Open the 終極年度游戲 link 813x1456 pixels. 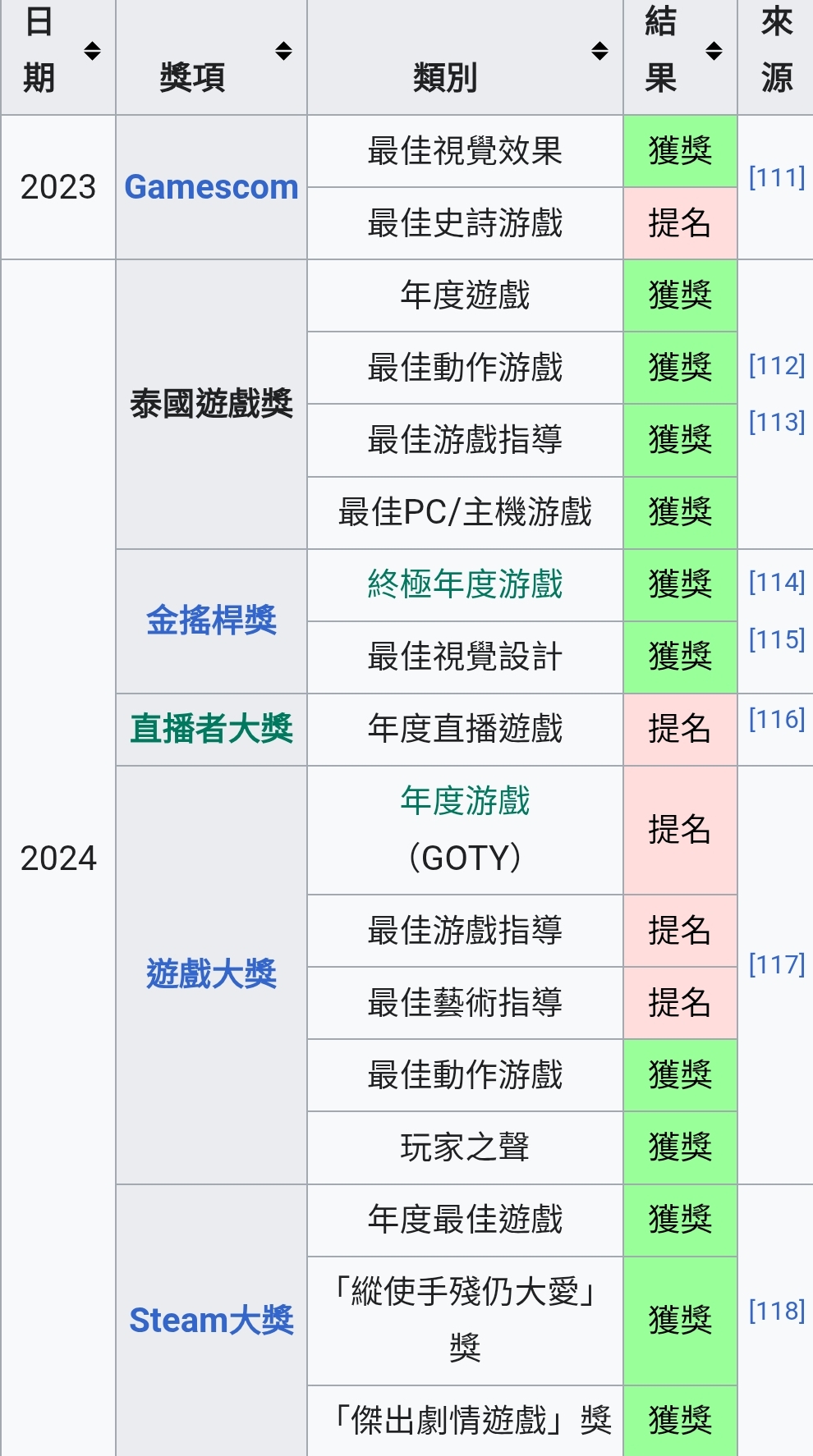coord(465,584)
